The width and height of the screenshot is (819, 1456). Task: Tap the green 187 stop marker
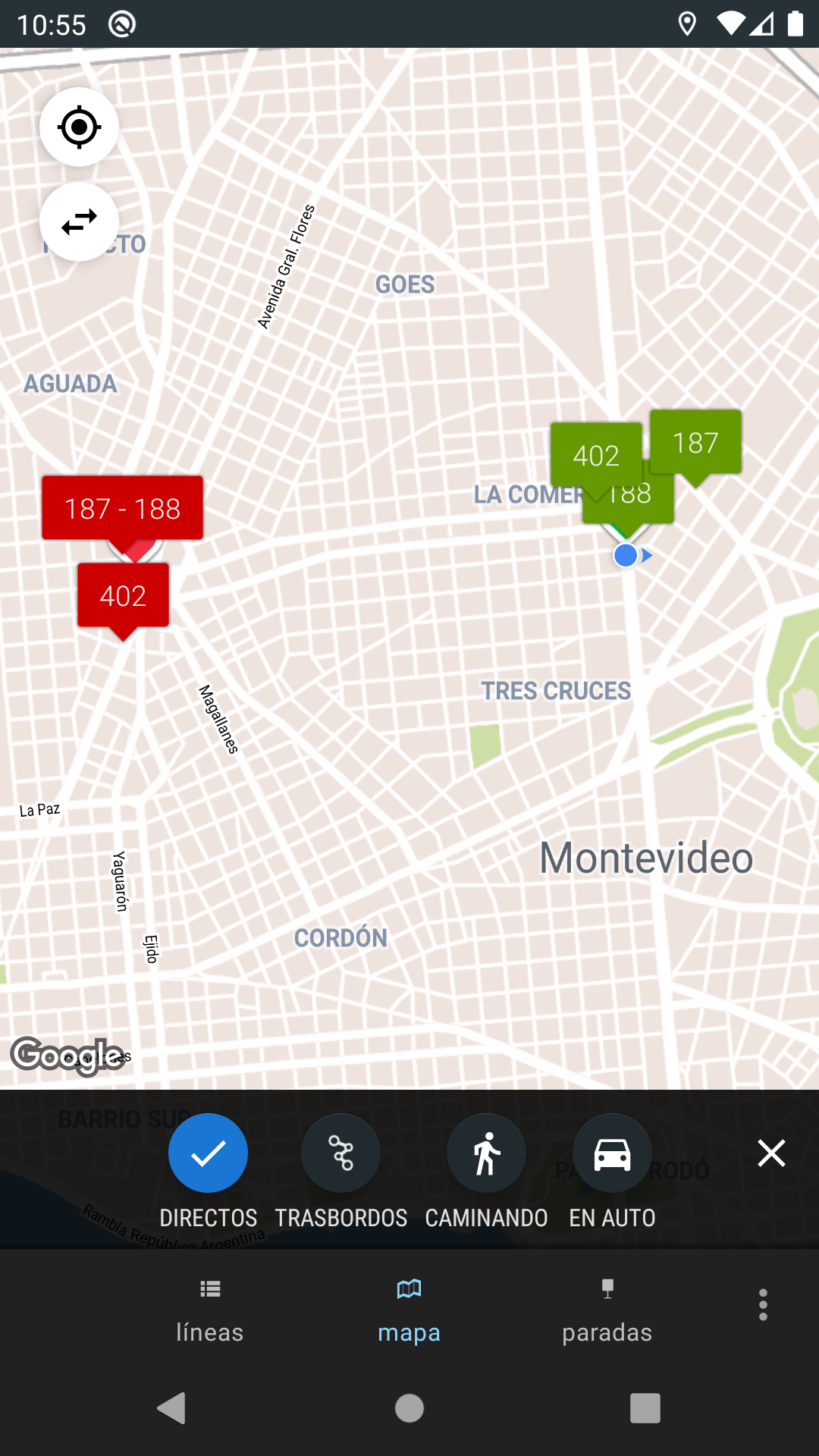point(695,442)
